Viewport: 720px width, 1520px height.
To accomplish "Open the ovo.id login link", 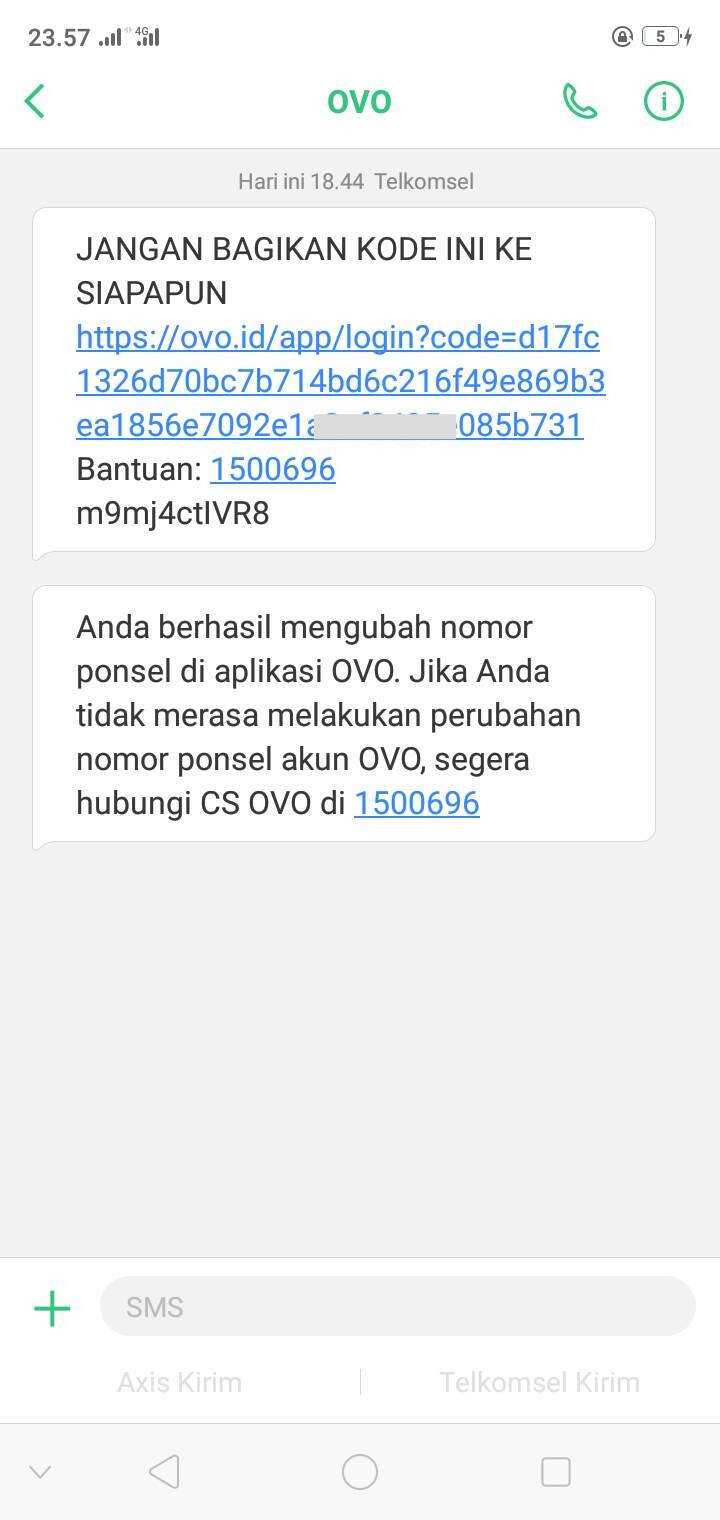I will click(340, 381).
